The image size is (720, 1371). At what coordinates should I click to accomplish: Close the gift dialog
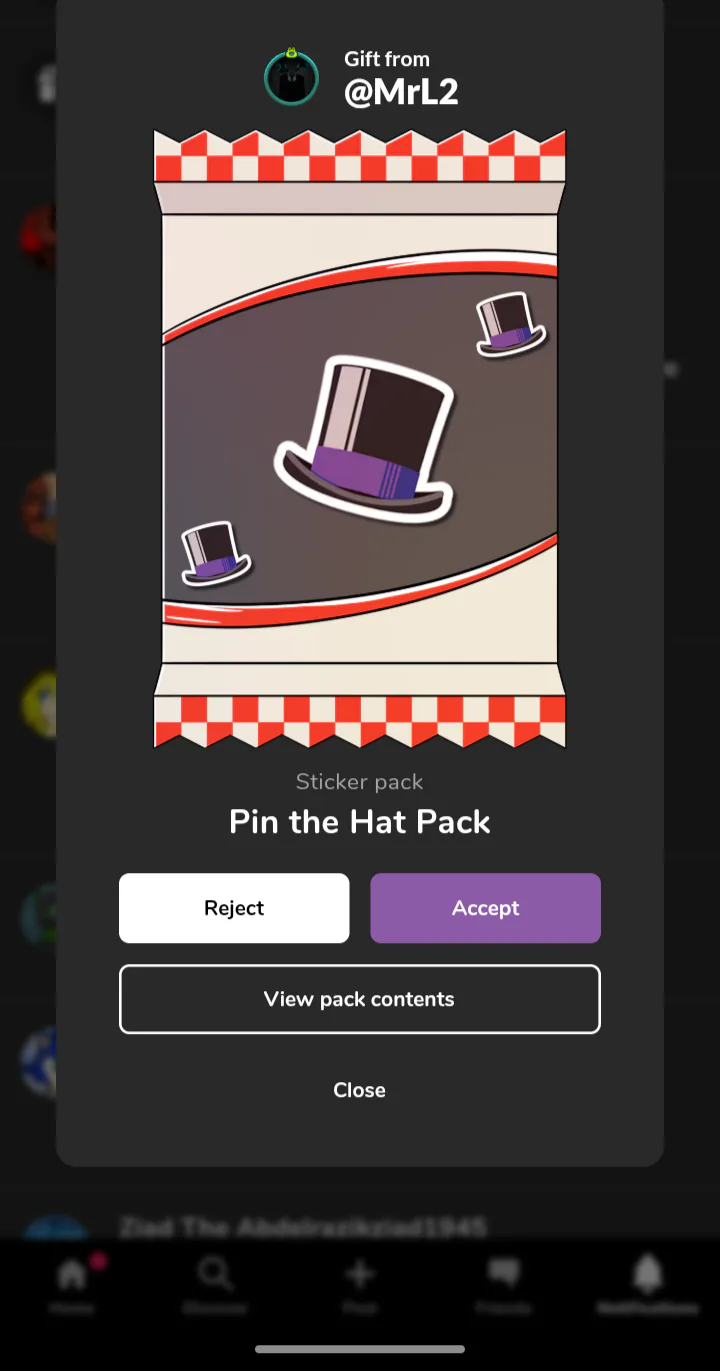[x=359, y=1090]
